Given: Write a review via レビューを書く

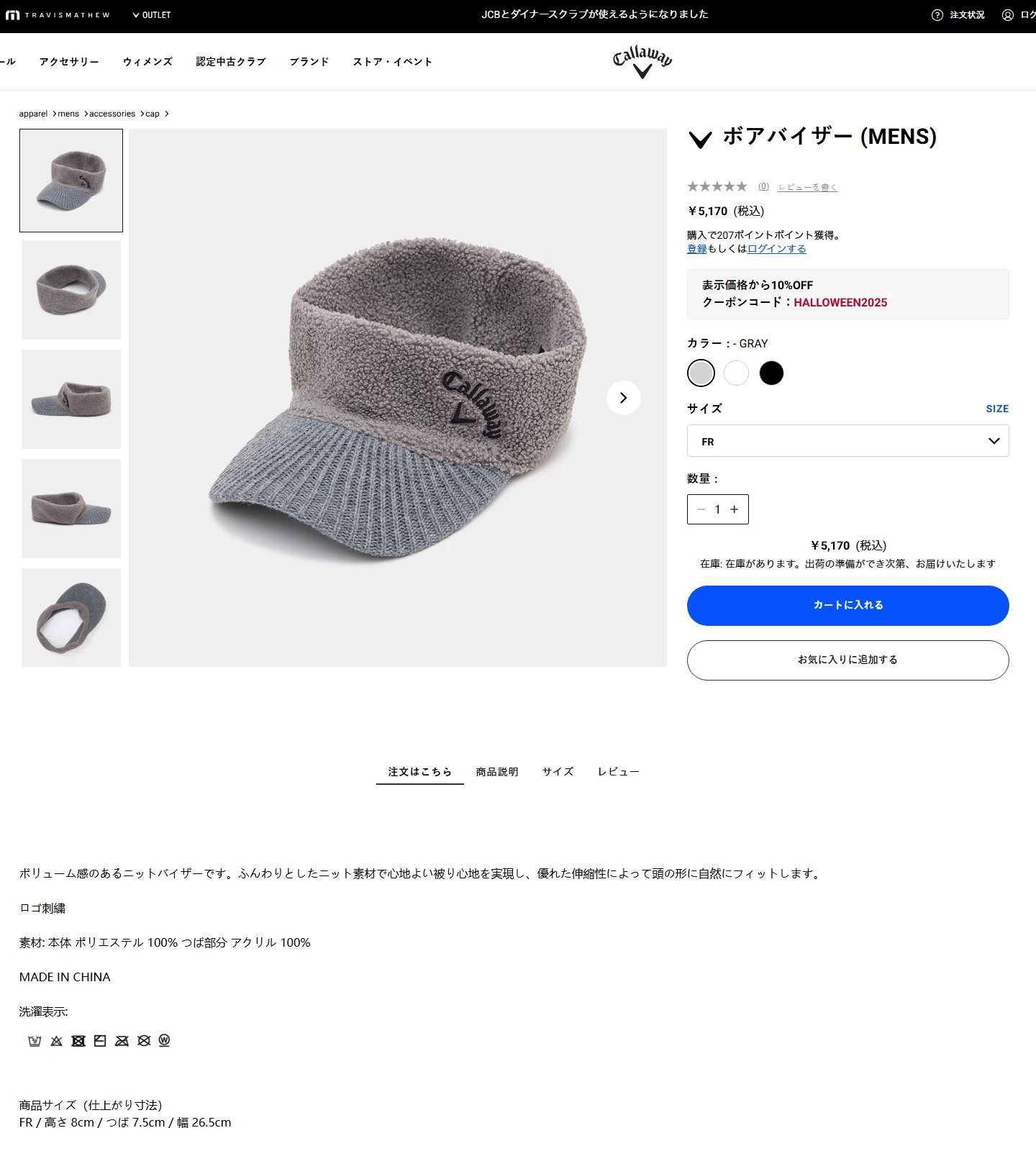Looking at the screenshot, I should point(807,187).
